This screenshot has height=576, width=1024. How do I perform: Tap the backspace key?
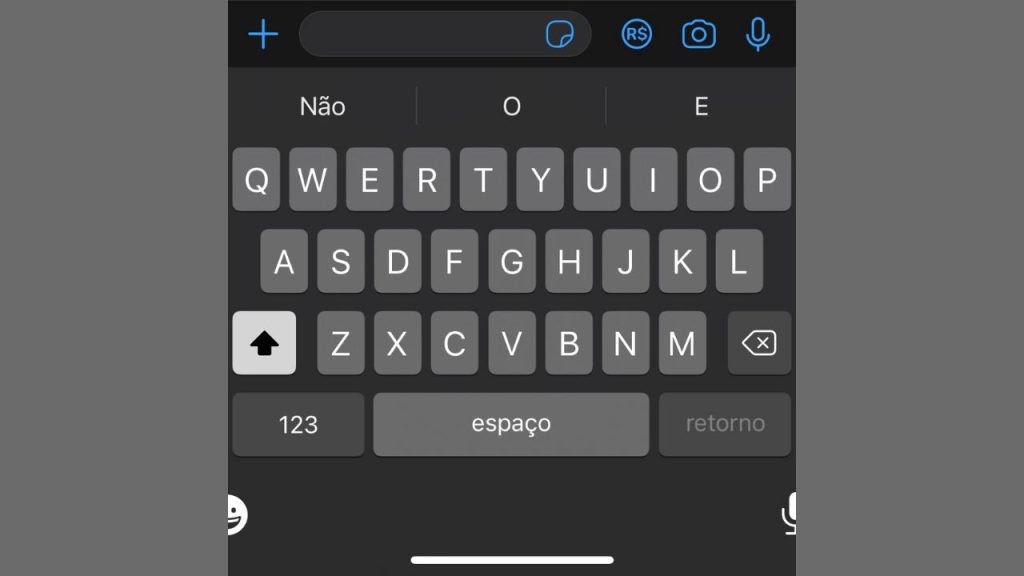pyautogui.click(x=759, y=343)
